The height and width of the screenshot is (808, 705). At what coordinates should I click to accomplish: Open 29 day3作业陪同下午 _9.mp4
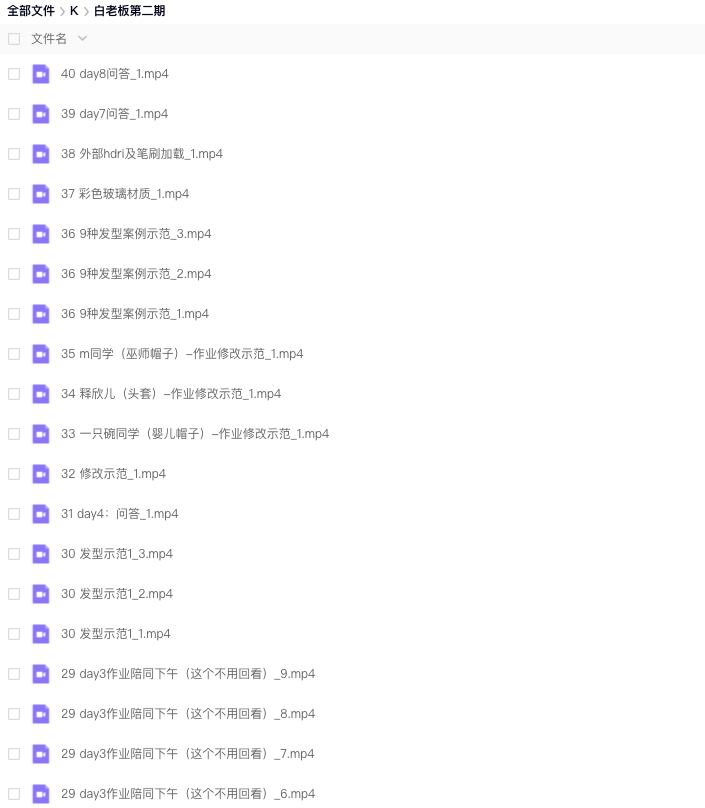click(x=187, y=674)
